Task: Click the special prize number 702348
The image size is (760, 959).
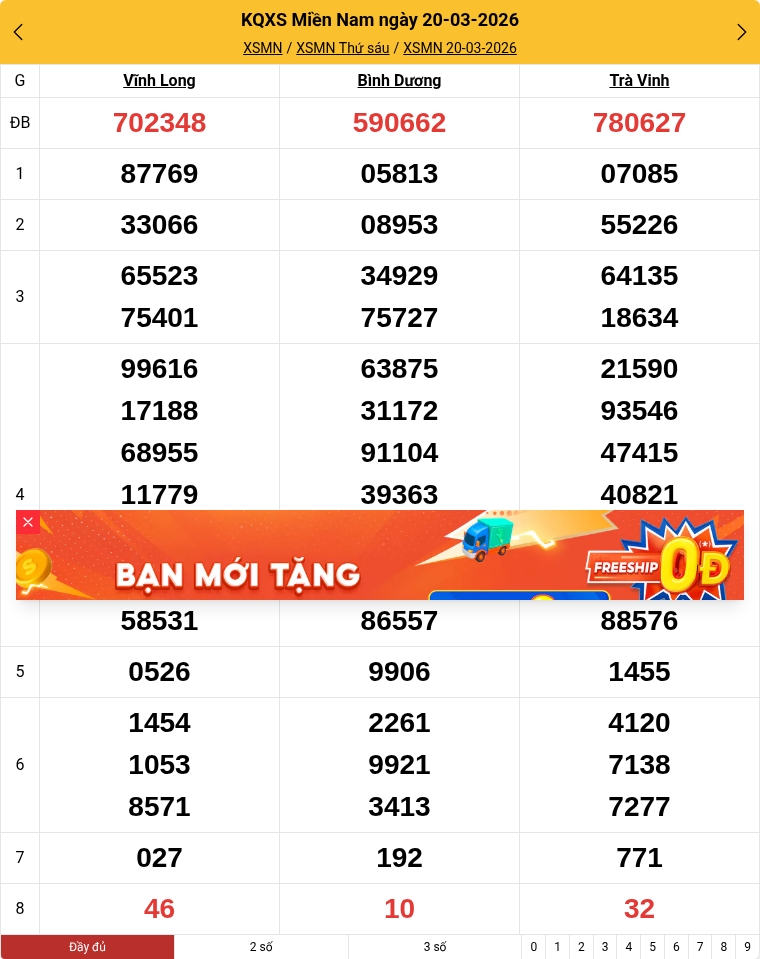Action: [x=159, y=123]
